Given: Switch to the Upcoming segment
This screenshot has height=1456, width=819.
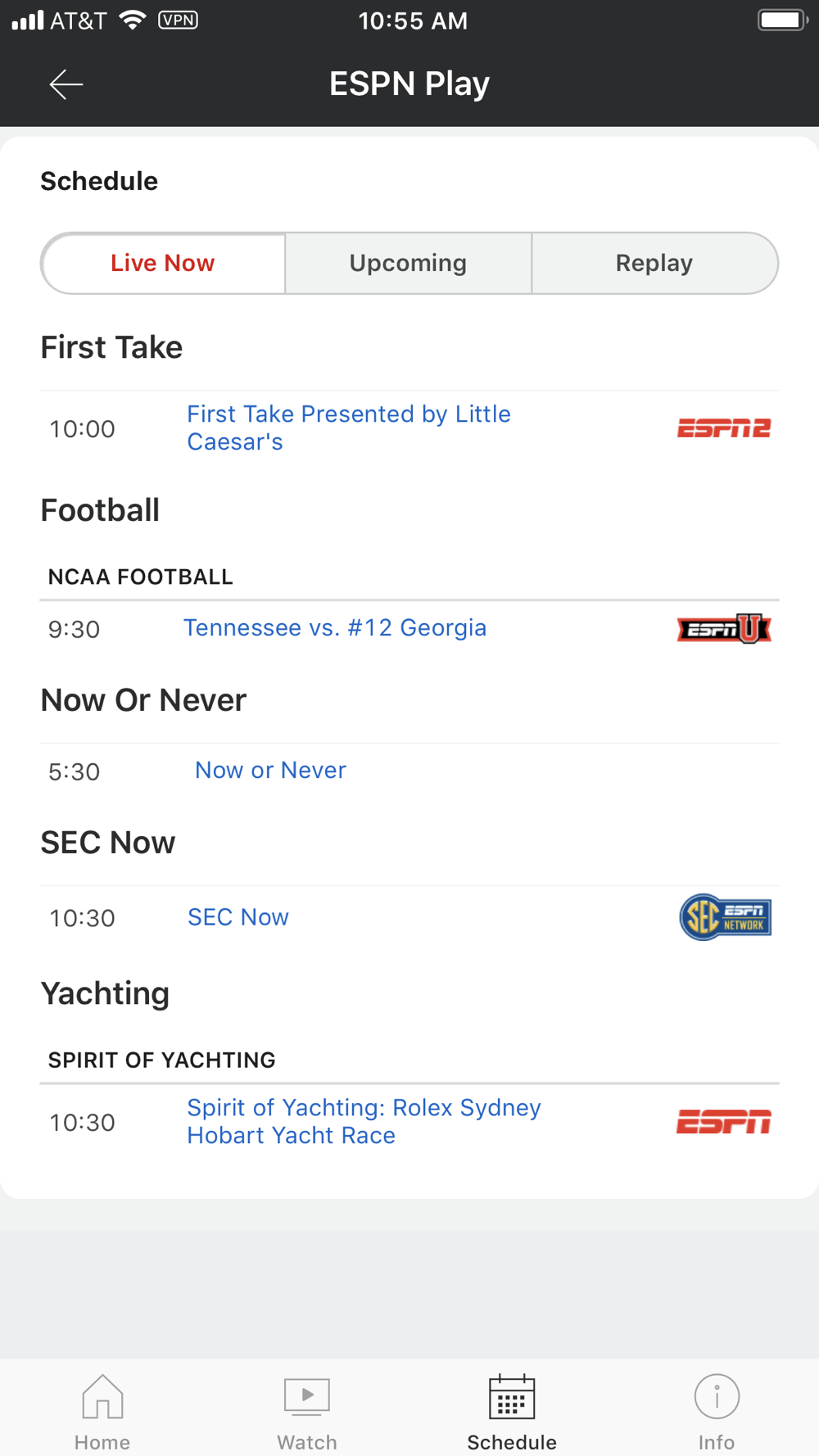Looking at the screenshot, I should [408, 263].
